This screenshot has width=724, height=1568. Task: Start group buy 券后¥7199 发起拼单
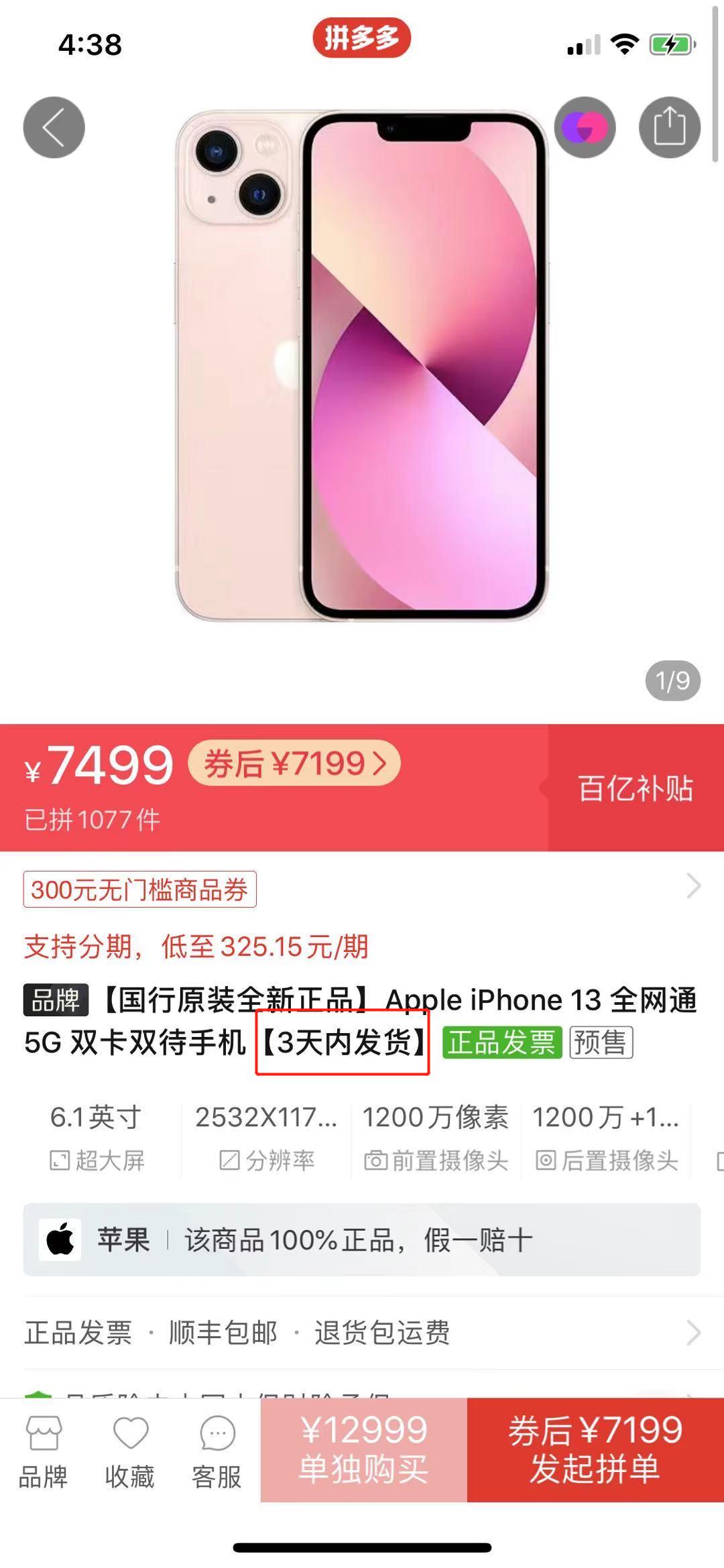point(595,1450)
